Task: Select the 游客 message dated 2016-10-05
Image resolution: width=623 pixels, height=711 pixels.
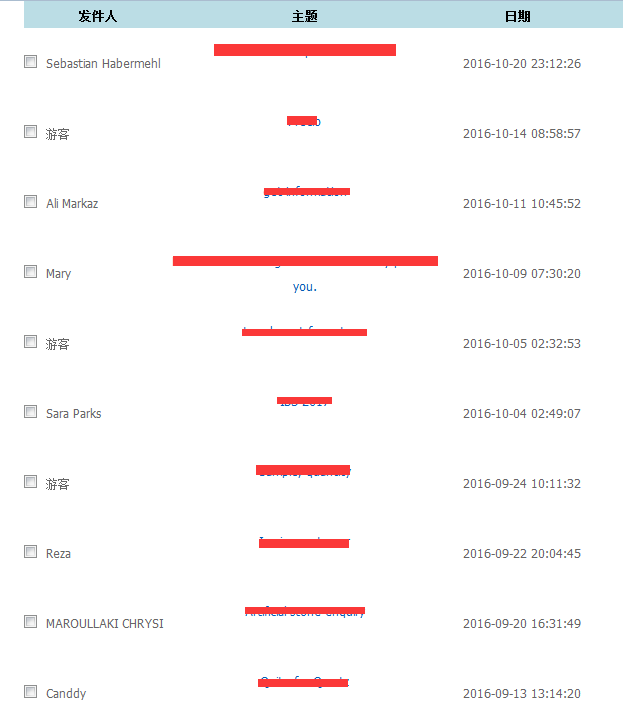Action: coord(31,342)
